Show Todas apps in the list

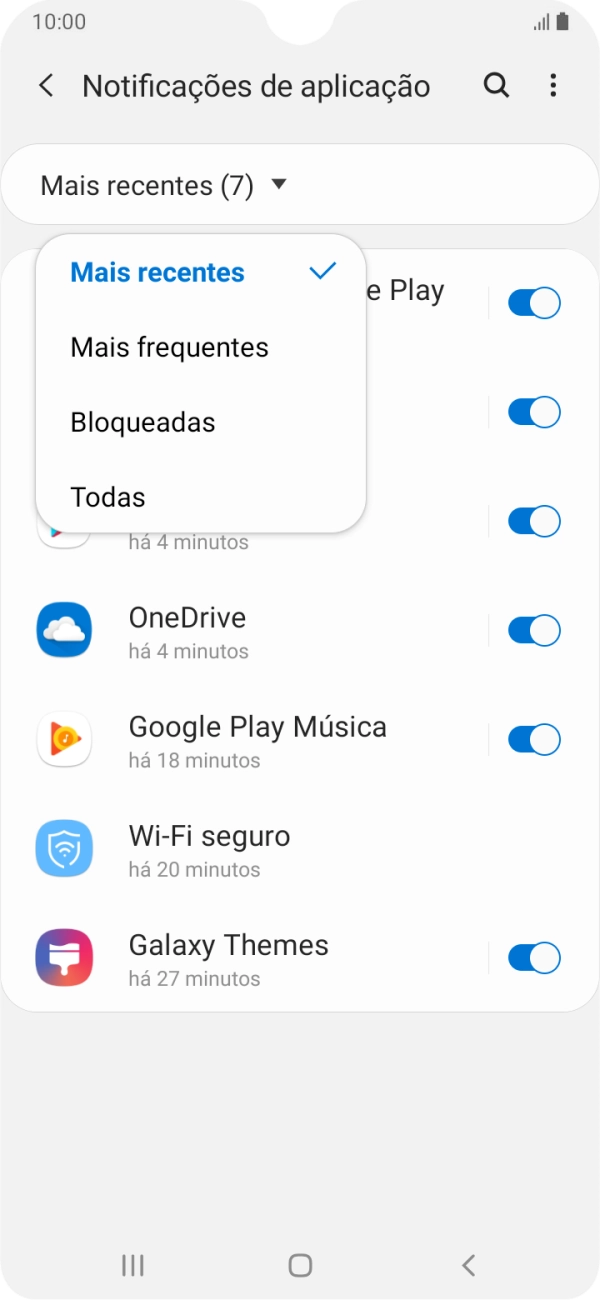coord(108,497)
